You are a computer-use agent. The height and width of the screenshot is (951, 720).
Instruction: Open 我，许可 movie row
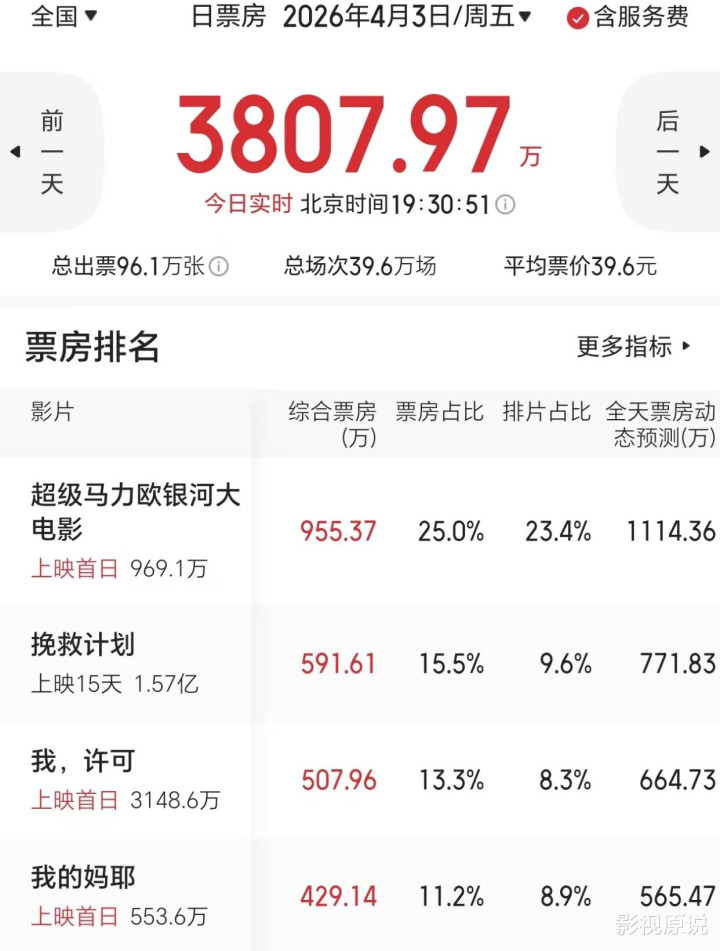pyautogui.click(x=360, y=780)
